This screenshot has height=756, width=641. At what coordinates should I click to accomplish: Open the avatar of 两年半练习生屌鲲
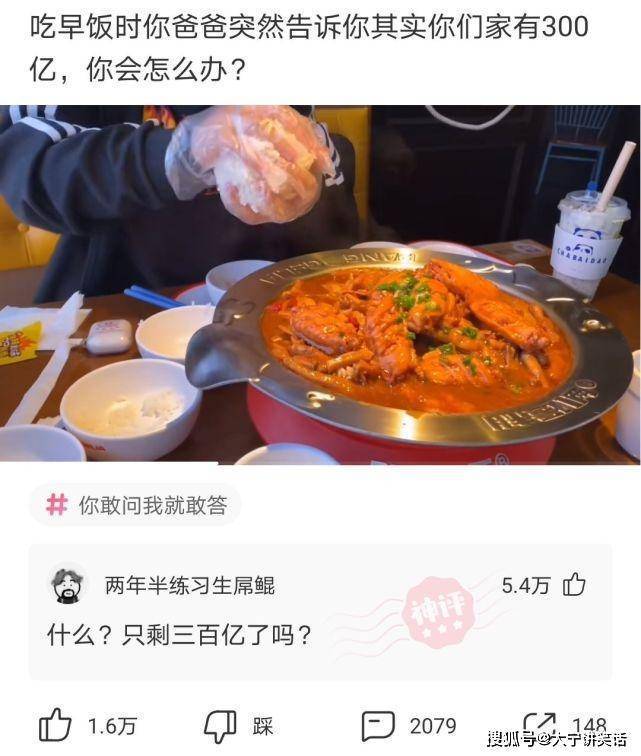point(69,586)
